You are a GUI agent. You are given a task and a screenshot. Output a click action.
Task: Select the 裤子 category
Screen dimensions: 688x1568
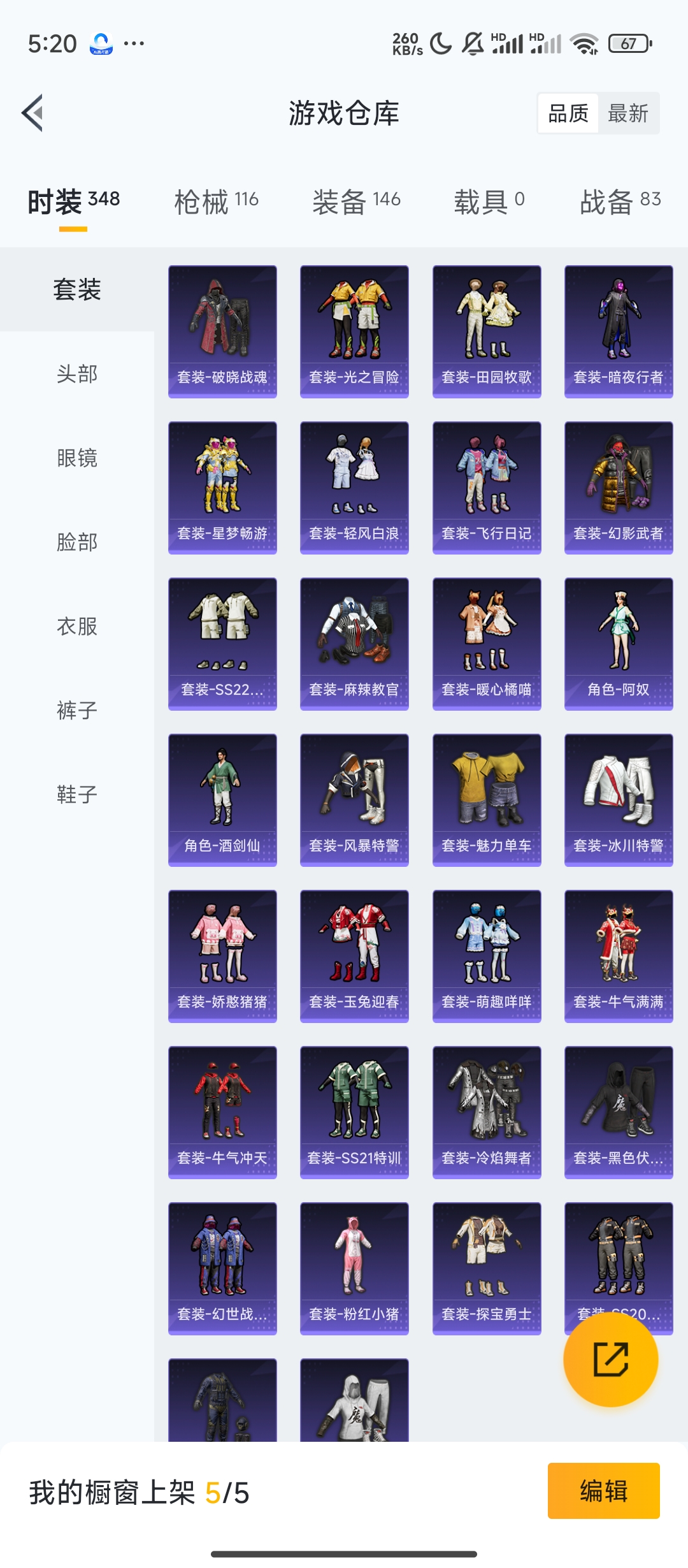(x=77, y=710)
